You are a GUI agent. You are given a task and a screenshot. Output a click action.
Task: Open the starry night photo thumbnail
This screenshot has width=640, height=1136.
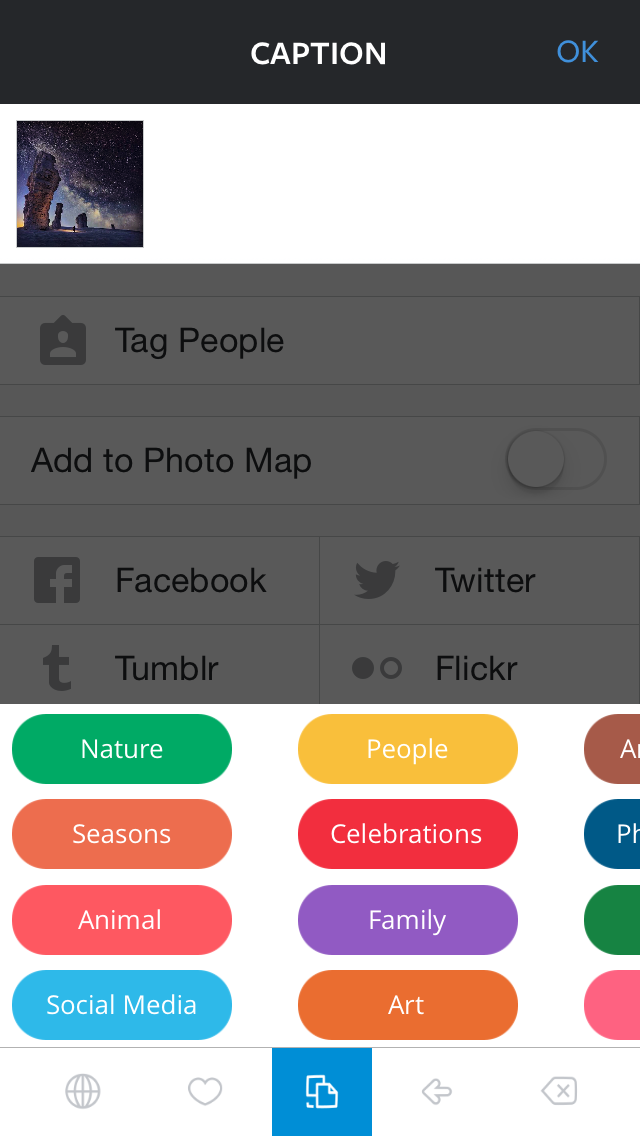tap(80, 184)
